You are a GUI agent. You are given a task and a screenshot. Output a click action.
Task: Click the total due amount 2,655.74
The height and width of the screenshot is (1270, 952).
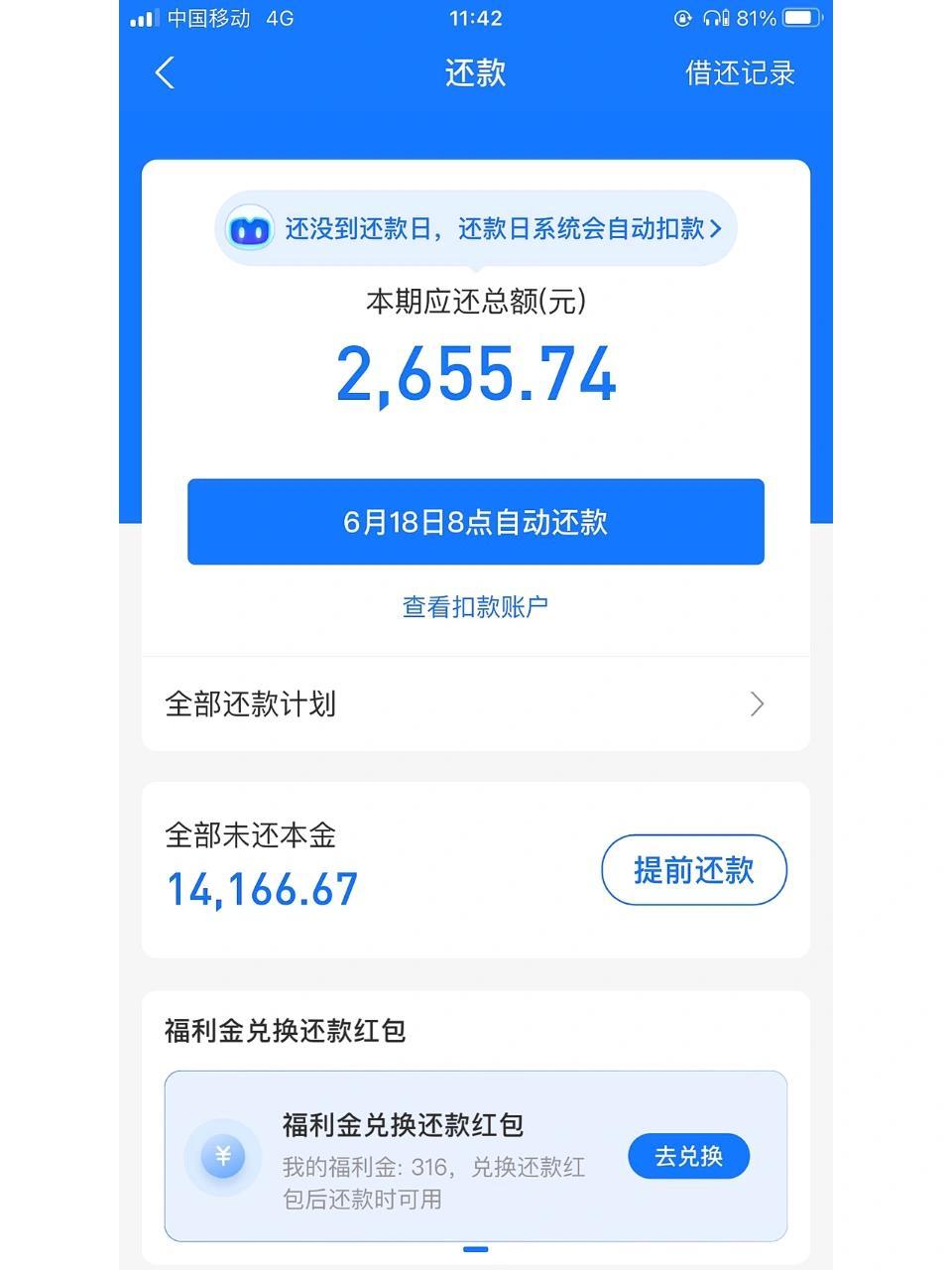pyautogui.click(x=476, y=375)
